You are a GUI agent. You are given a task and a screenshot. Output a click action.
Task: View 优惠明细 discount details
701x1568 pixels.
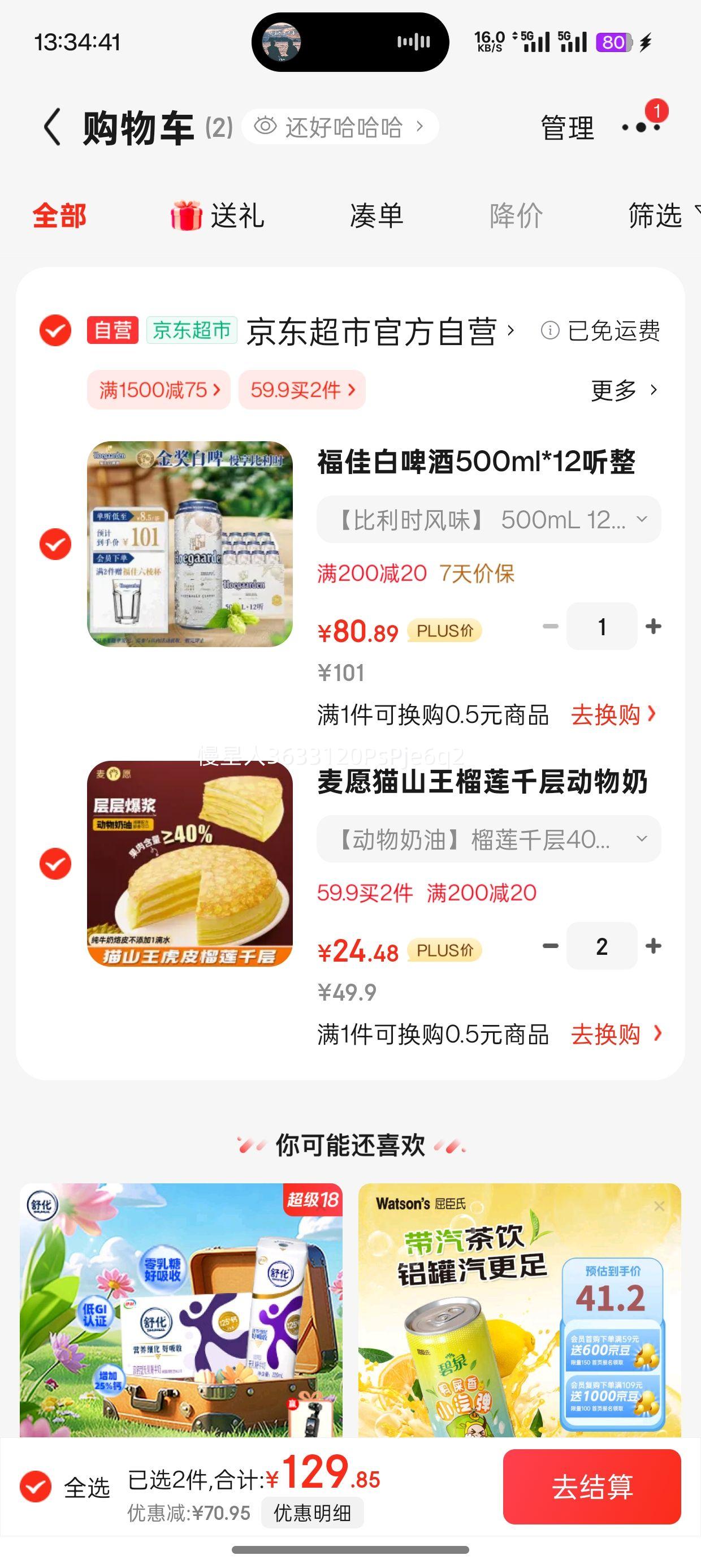click(312, 1513)
